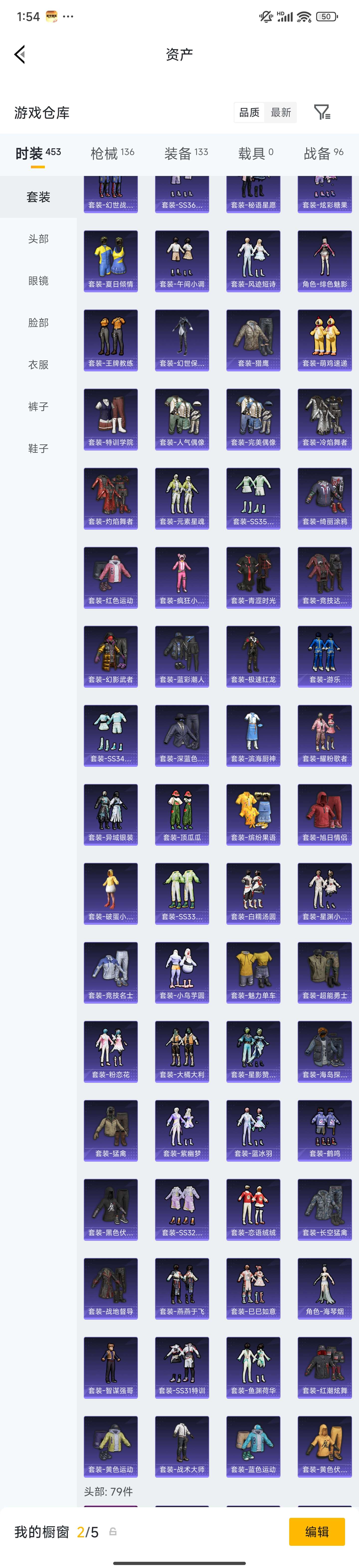
Task: Select the 头部 category in sidebar
Action: pyautogui.click(x=38, y=239)
